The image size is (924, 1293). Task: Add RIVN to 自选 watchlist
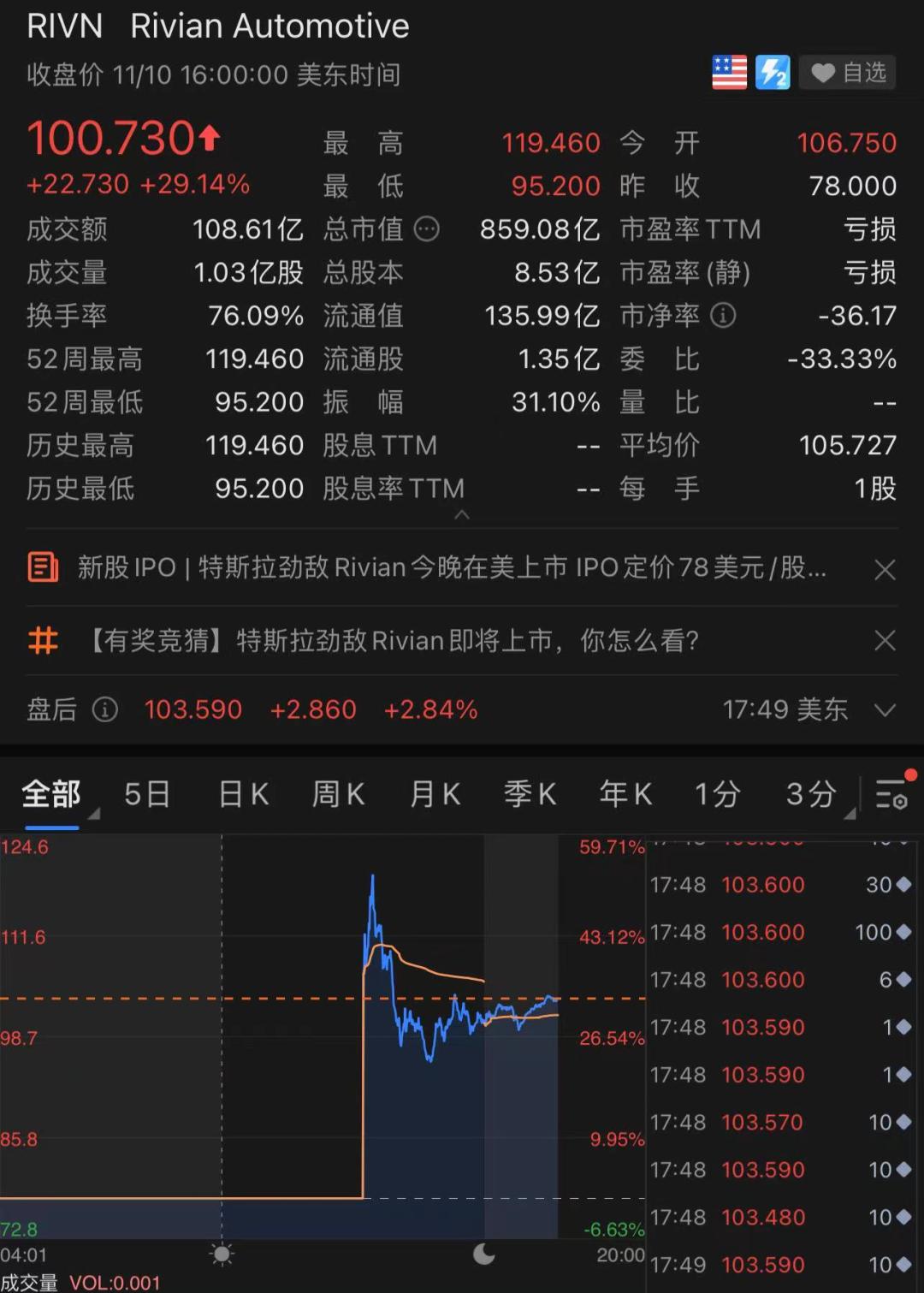click(847, 73)
